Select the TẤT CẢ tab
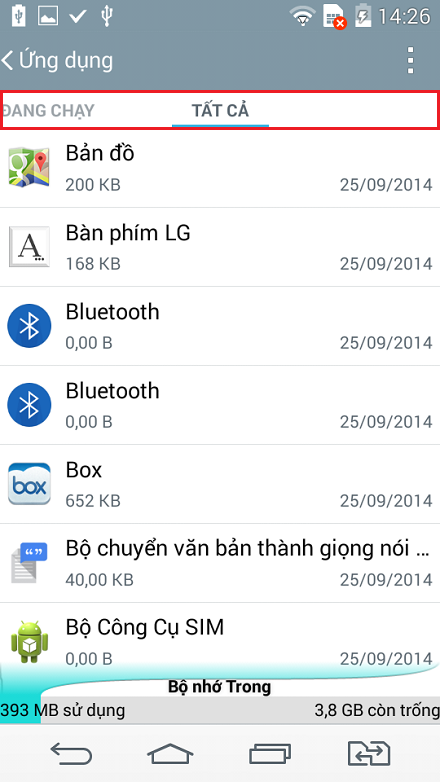Viewport: 440px width, 782px height. pyautogui.click(x=220, y=110)
